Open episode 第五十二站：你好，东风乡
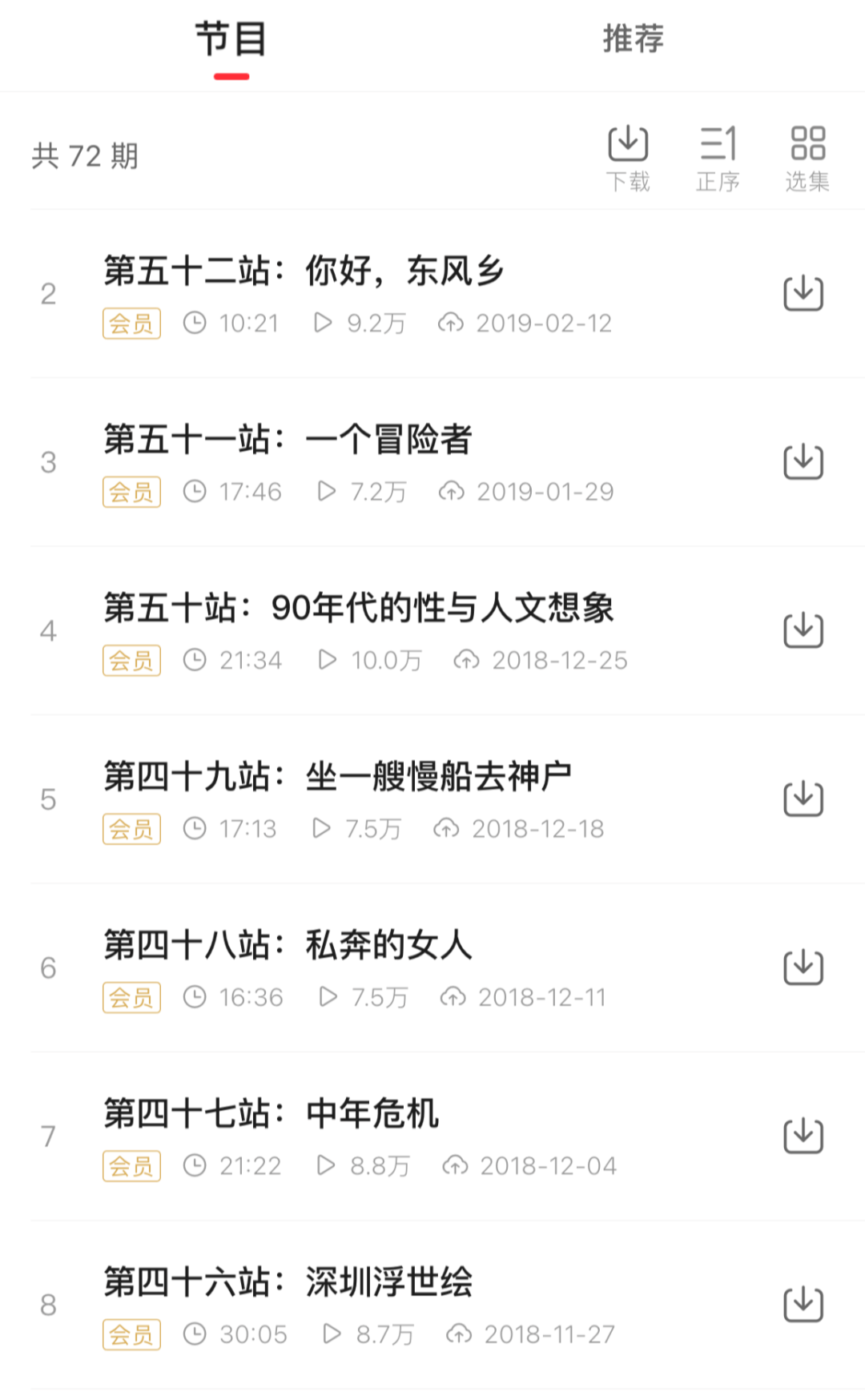The width and height of the screenshot is (865, 1400). coord(304,270)
